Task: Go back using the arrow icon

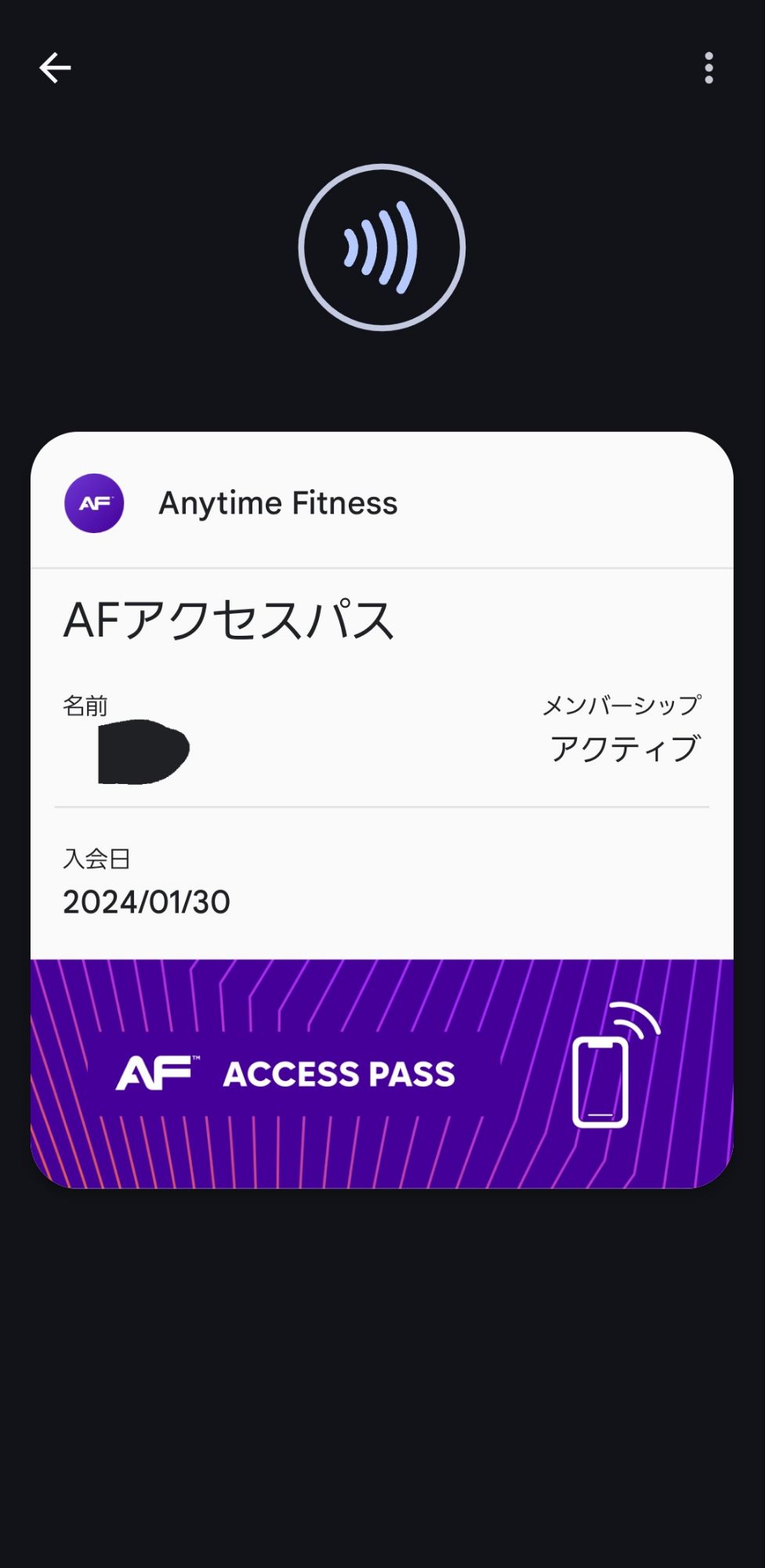Action: click(x=55, y=68)
